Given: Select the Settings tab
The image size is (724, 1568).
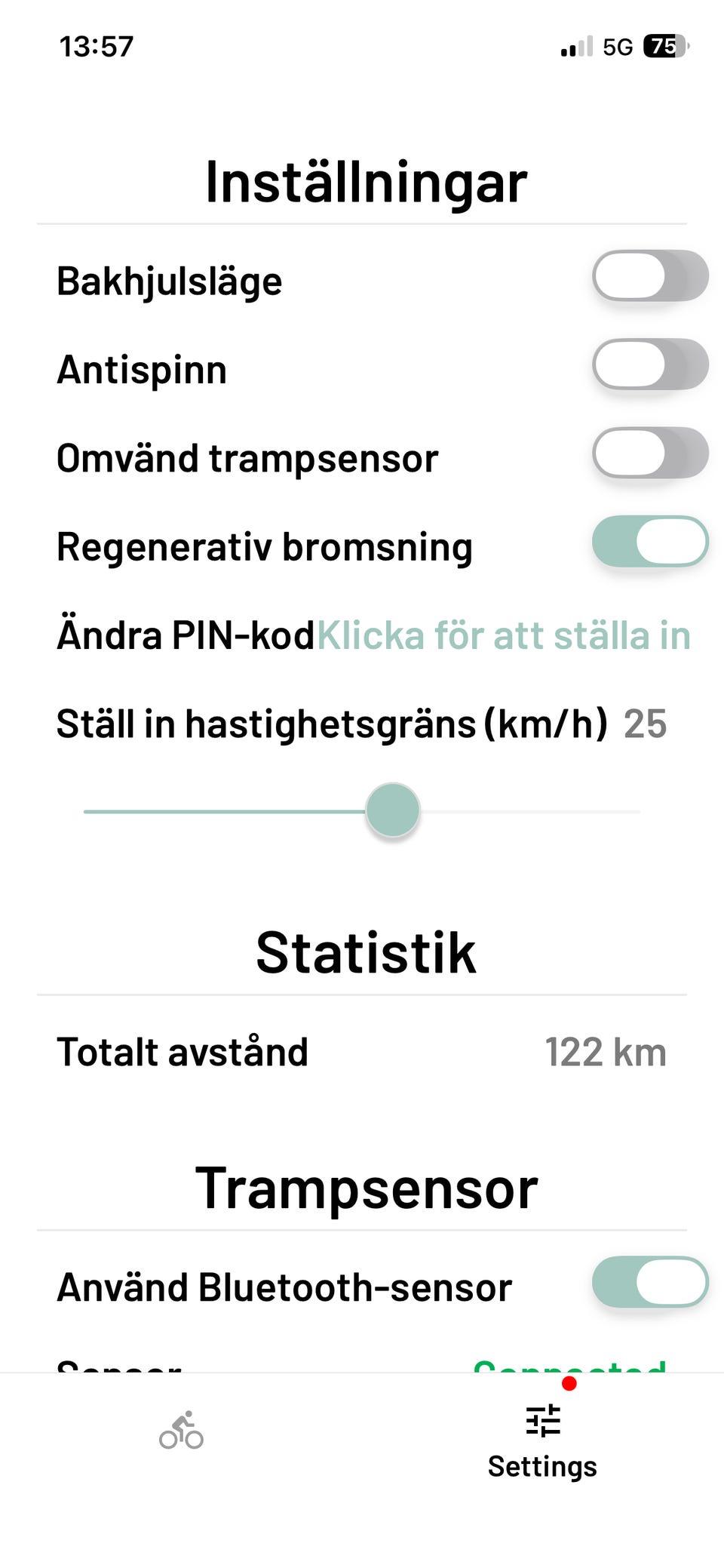Looking at the screenshot, I should click(542, 1441).
